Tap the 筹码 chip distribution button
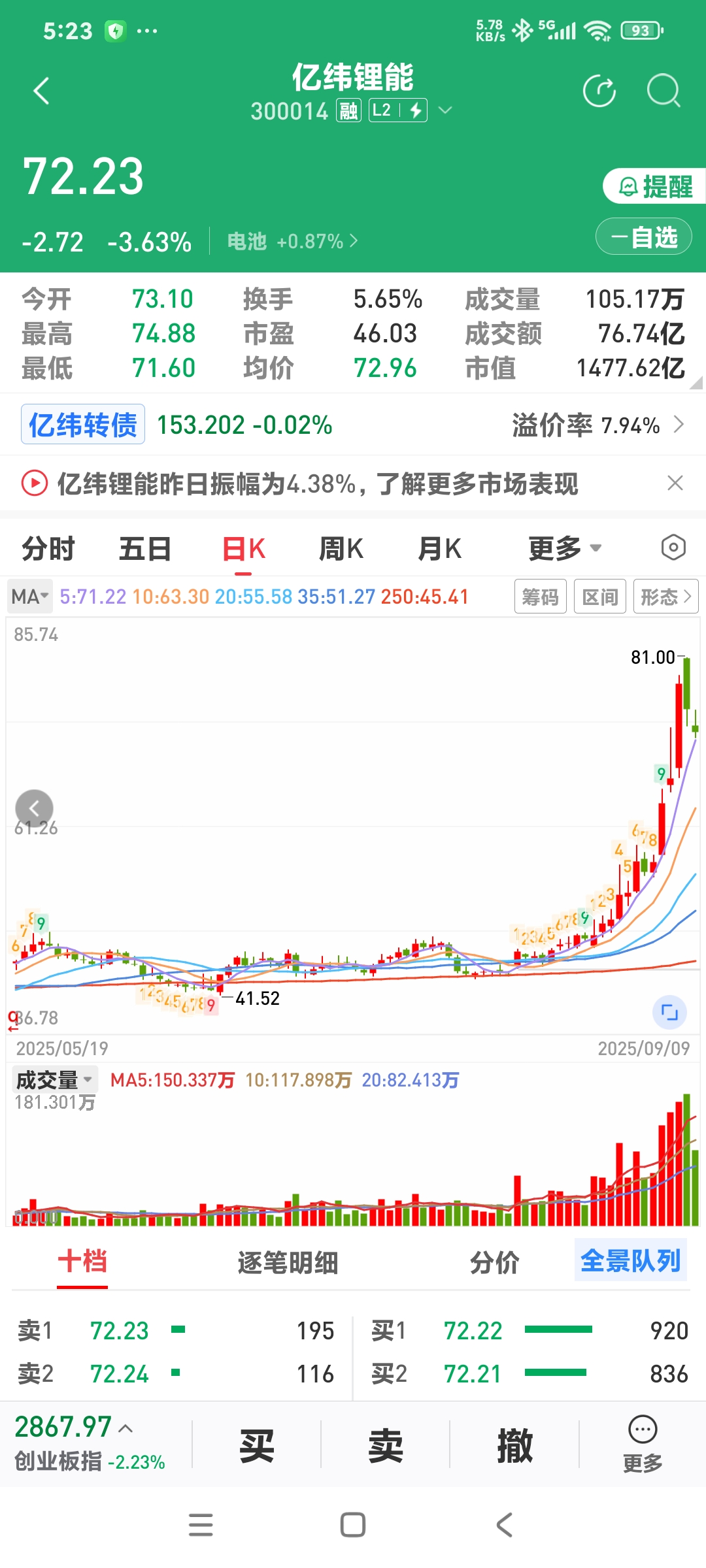Viewport: 706px width, 1568px height. pos(540,596)
